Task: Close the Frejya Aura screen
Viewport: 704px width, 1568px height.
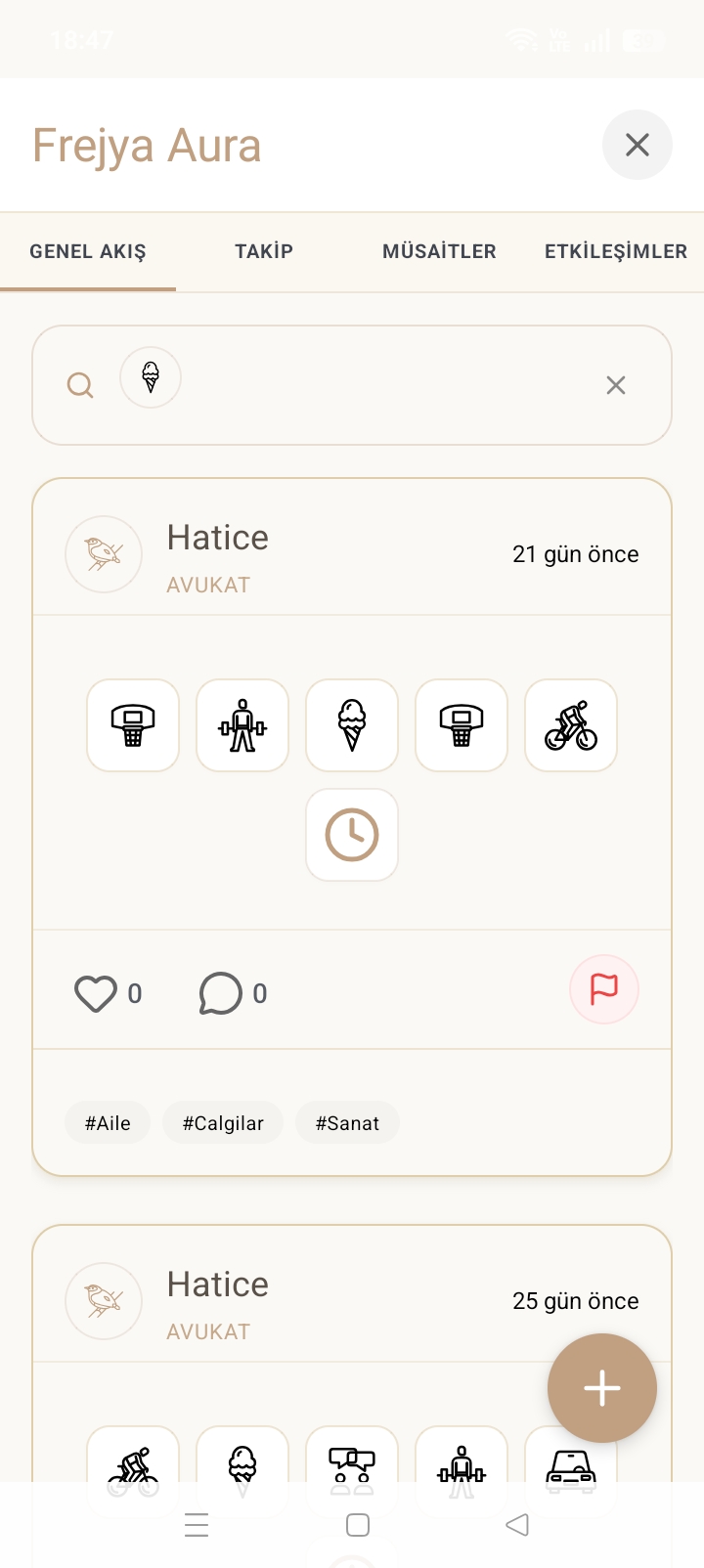Action: coord(638,145)
